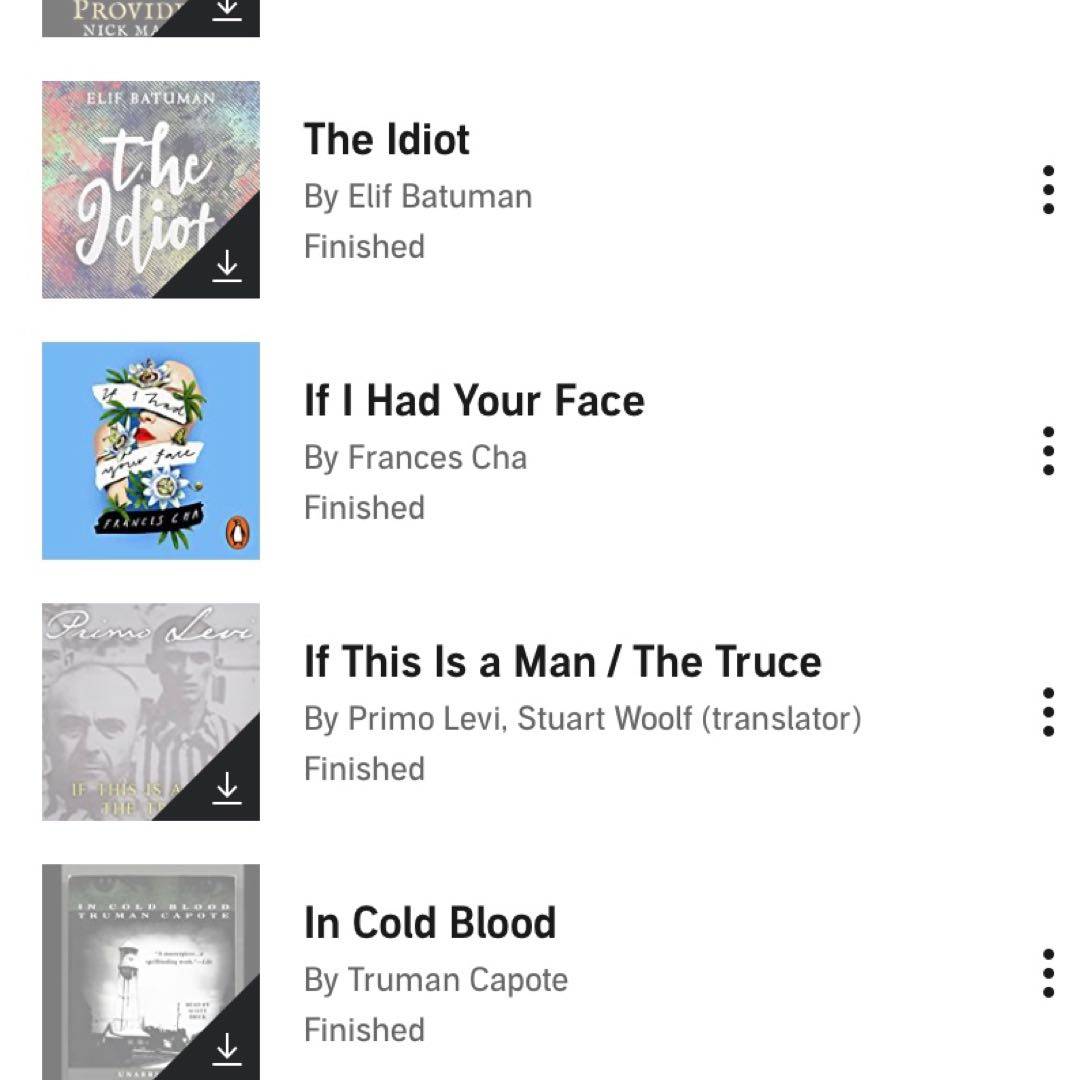Download In Cold Blood from its cover
This screenshot has width=1080, height=1080.
coord(228,1047)
